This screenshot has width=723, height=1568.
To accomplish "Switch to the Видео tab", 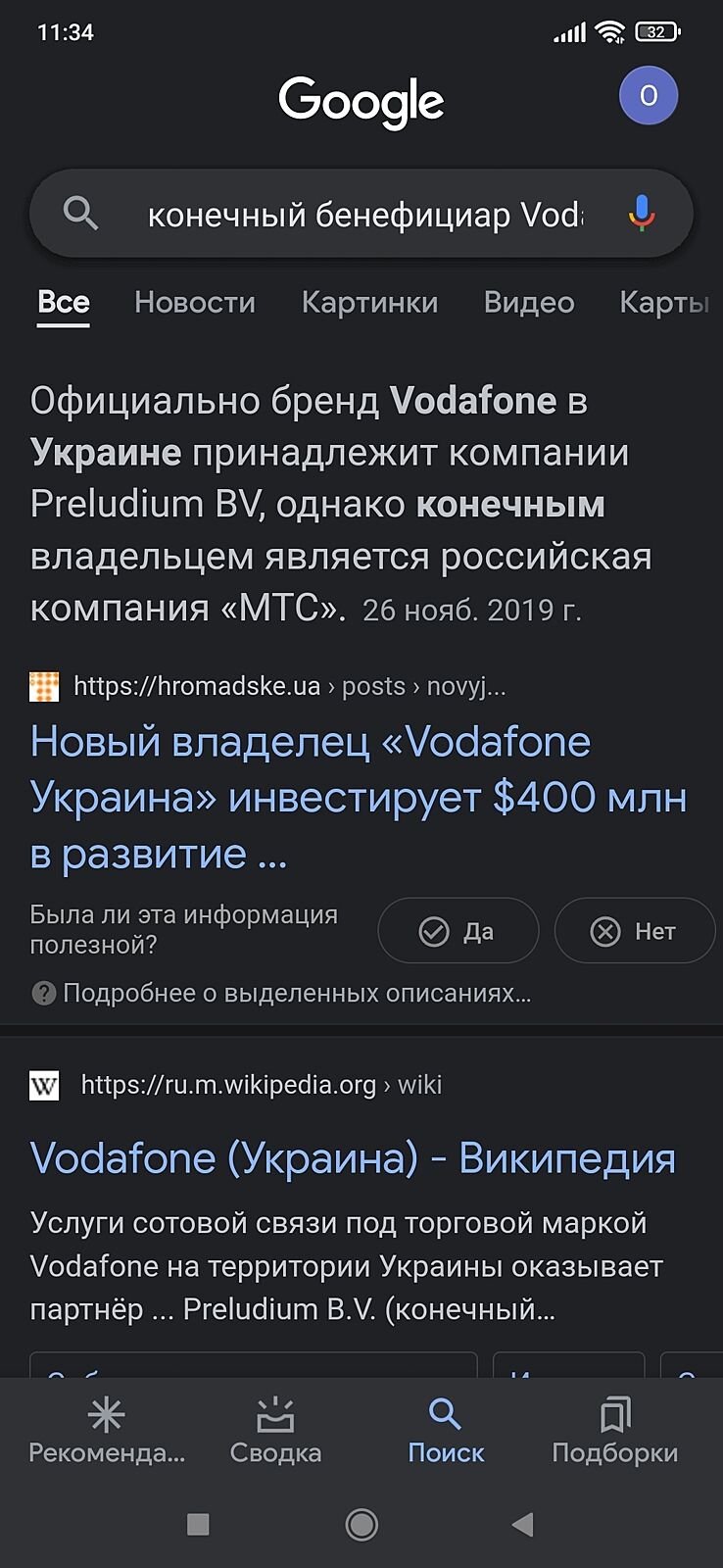I will pos(528,303).
